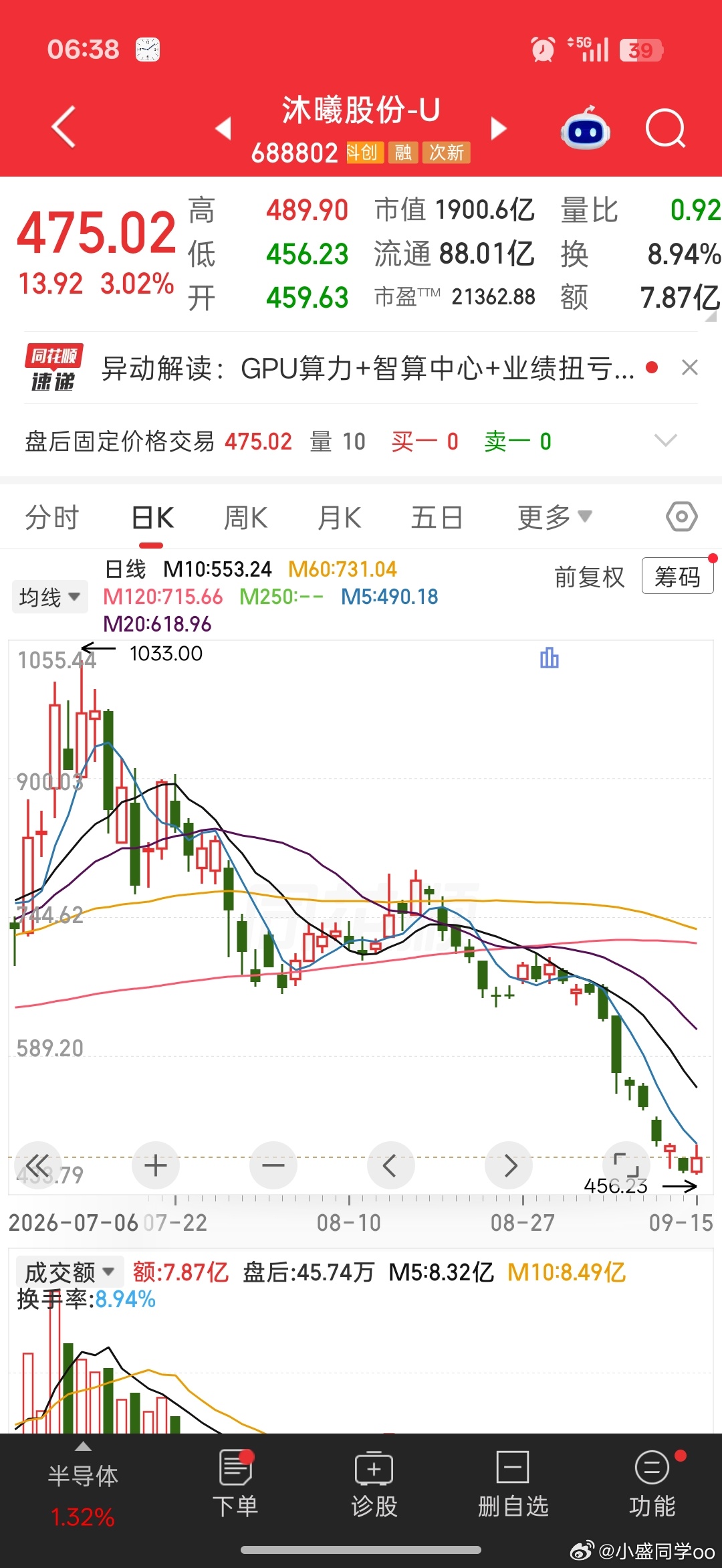The width and height of the screenshot is (722, 1568).
Task: Select the 月K chart tab
Action: click(340, 518)
